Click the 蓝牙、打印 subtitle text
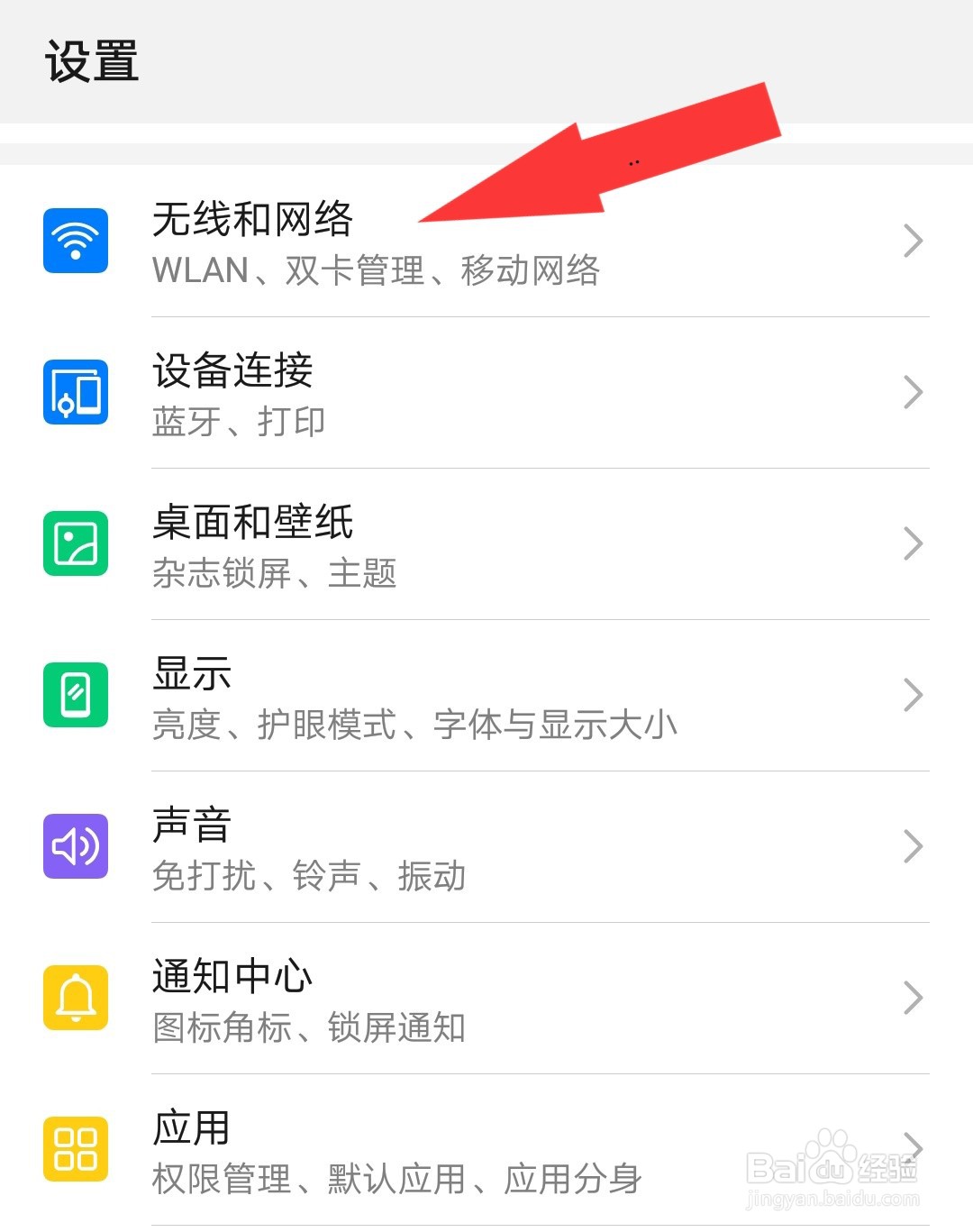Screen dimensions: 973x1232 tap(239, 421)
